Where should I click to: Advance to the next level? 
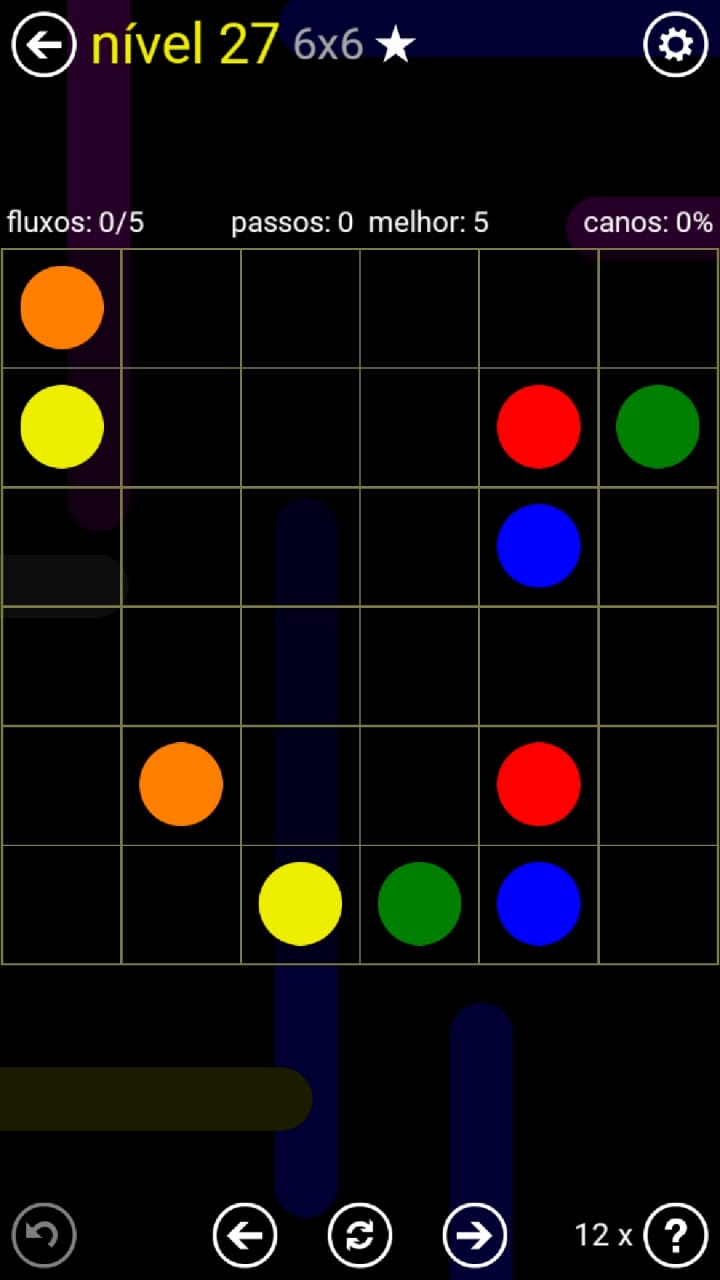coord(475,1235)
